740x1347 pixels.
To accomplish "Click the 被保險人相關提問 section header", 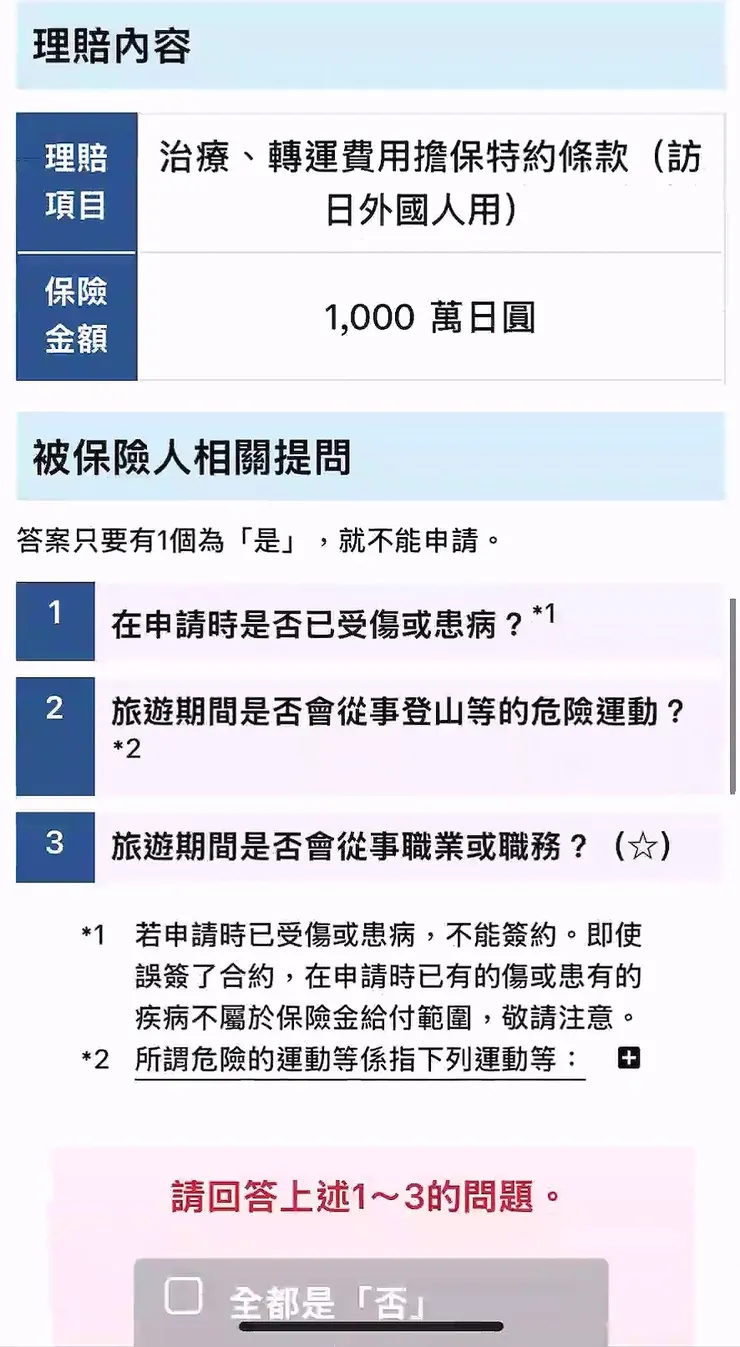I will 180,460.
